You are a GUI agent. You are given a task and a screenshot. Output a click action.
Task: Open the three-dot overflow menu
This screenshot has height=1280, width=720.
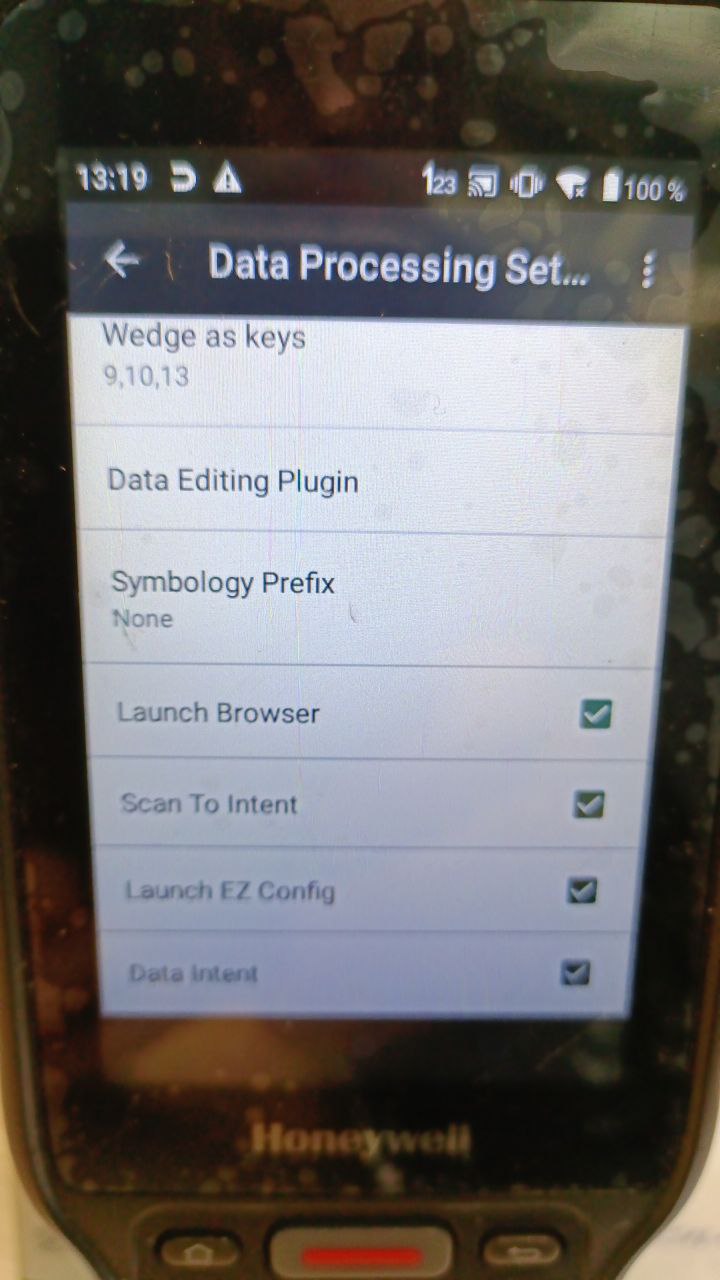tap(648, 269)
